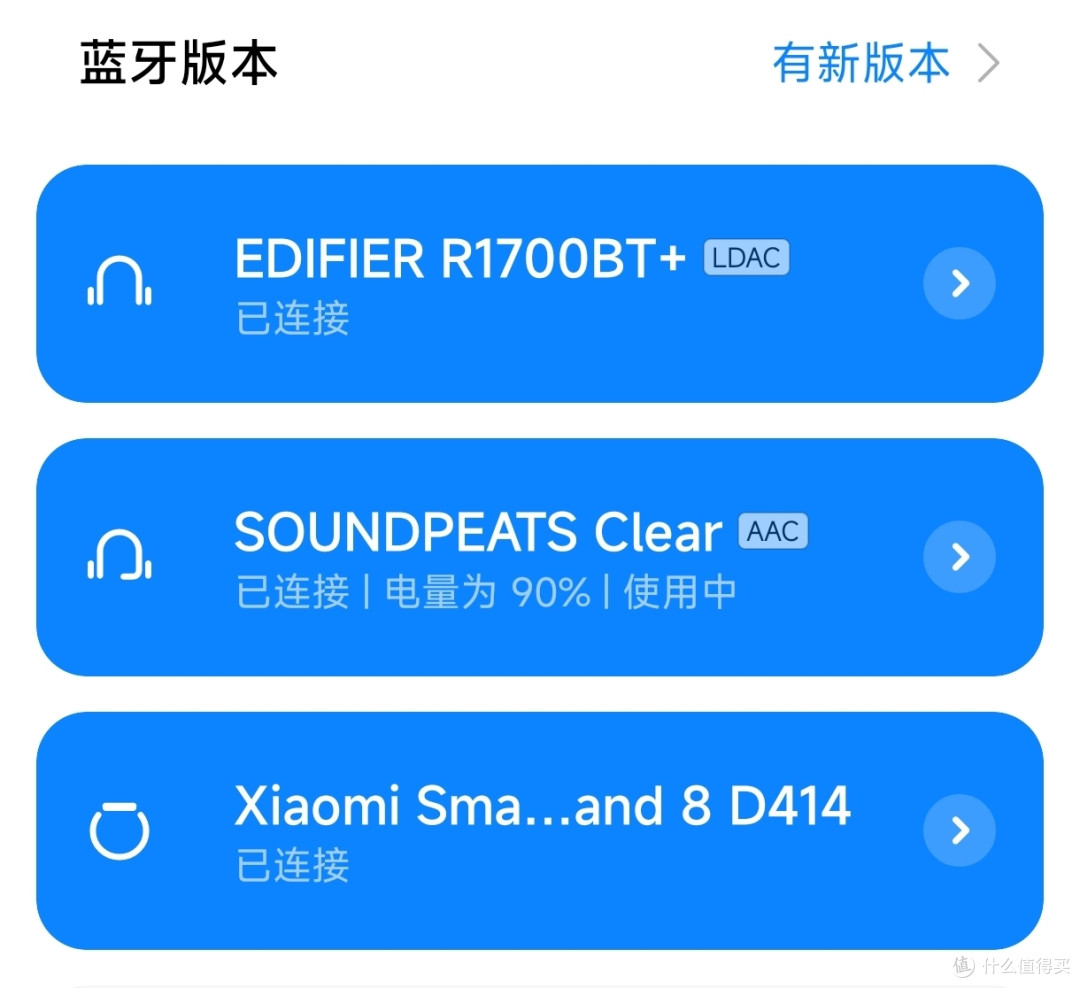Select the Xiaomi Smart Band 8 D414 card

[x=500, y=830]
